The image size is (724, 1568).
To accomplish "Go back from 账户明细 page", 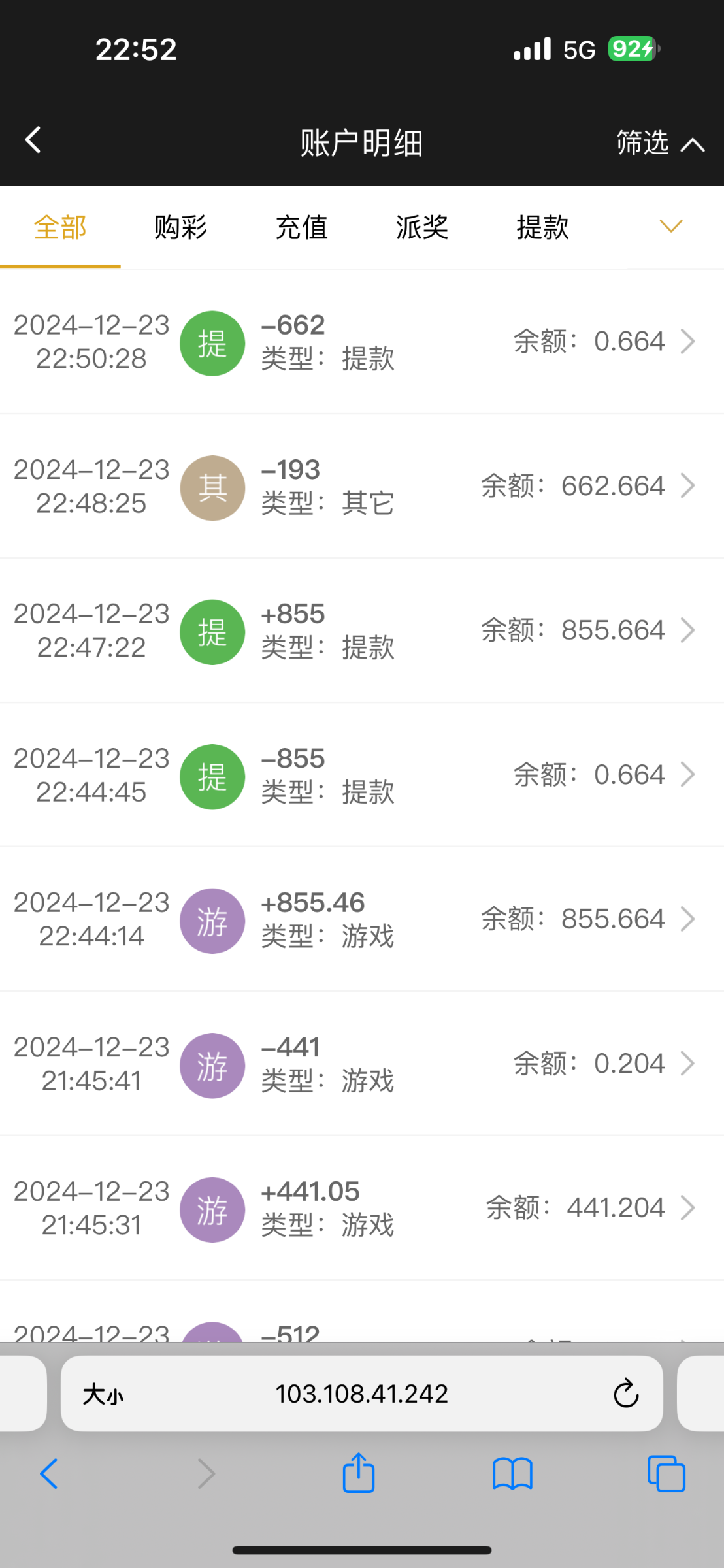I will tap(33, 140).
